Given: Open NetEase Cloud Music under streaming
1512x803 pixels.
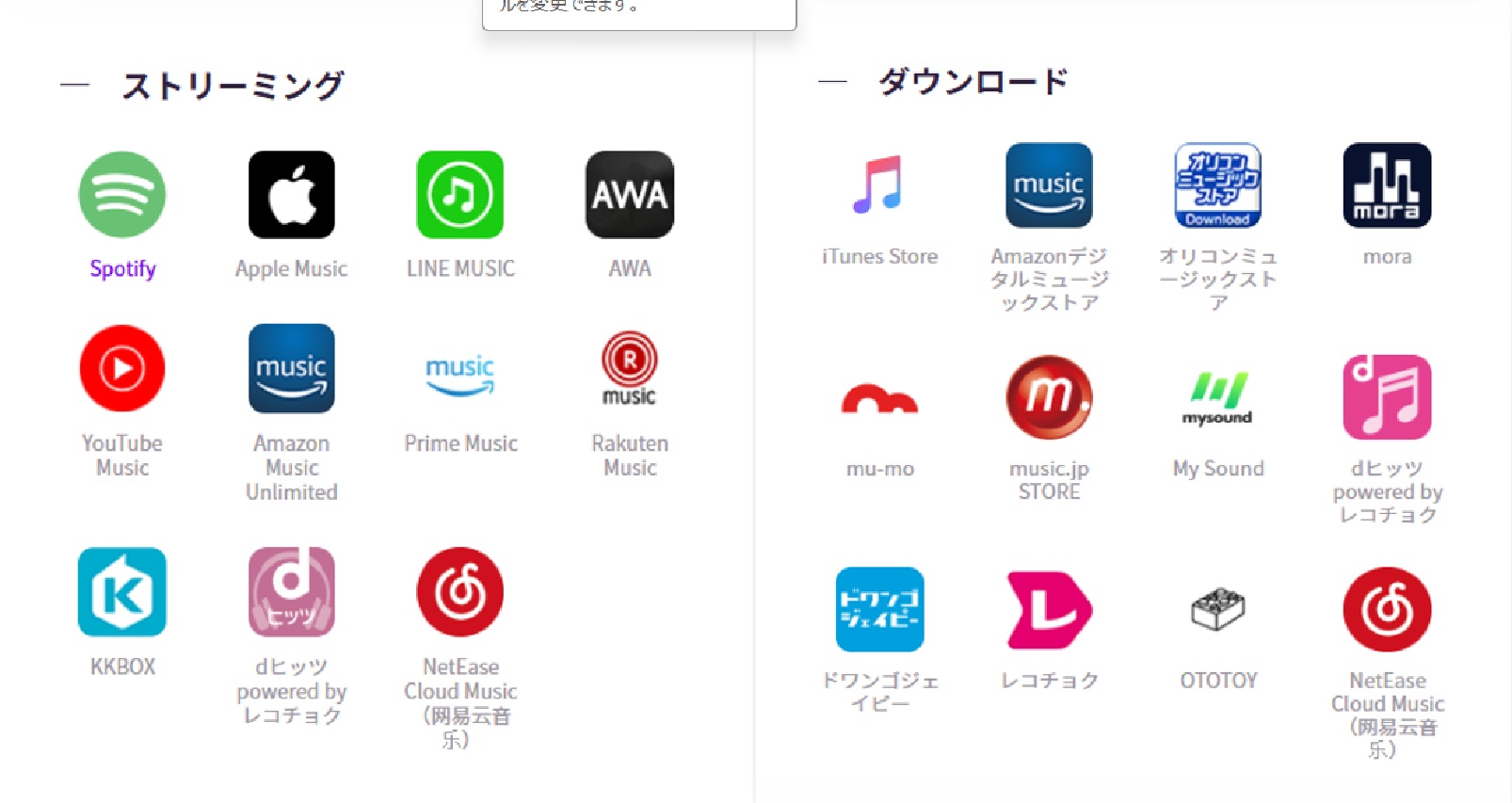Looking at the screenshot, I should point(460,592).
